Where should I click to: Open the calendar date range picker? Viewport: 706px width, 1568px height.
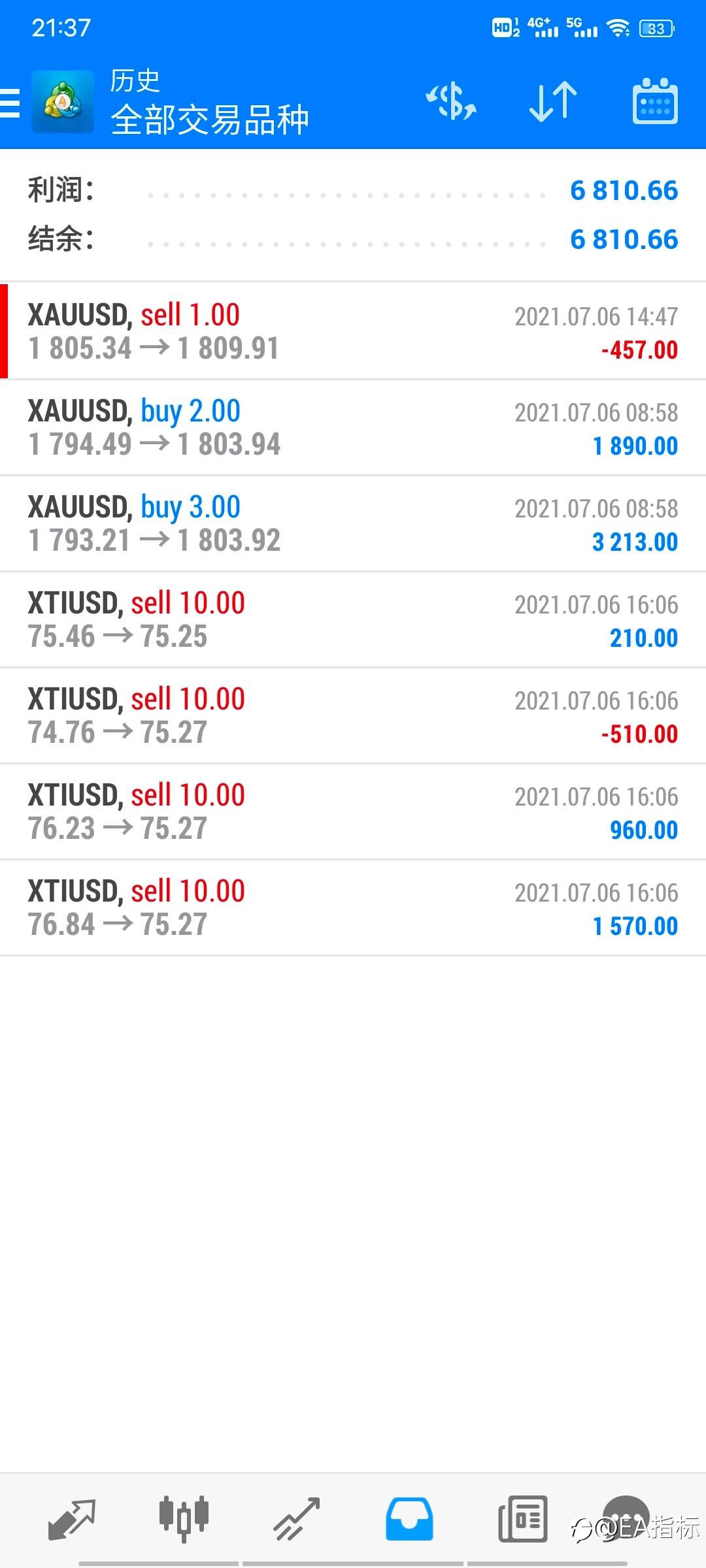[655, 102]
